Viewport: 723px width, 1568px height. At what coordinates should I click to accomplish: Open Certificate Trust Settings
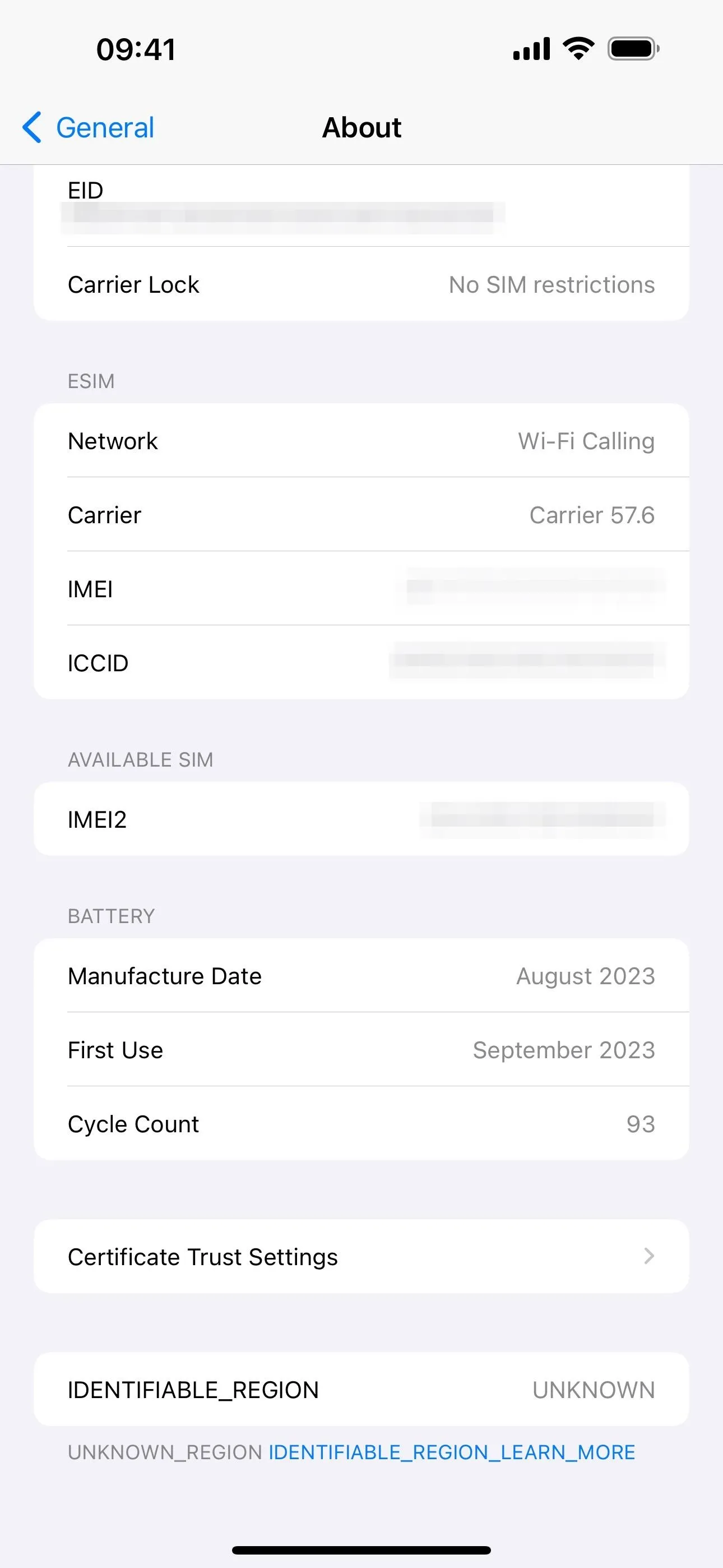pos(361,1256)
